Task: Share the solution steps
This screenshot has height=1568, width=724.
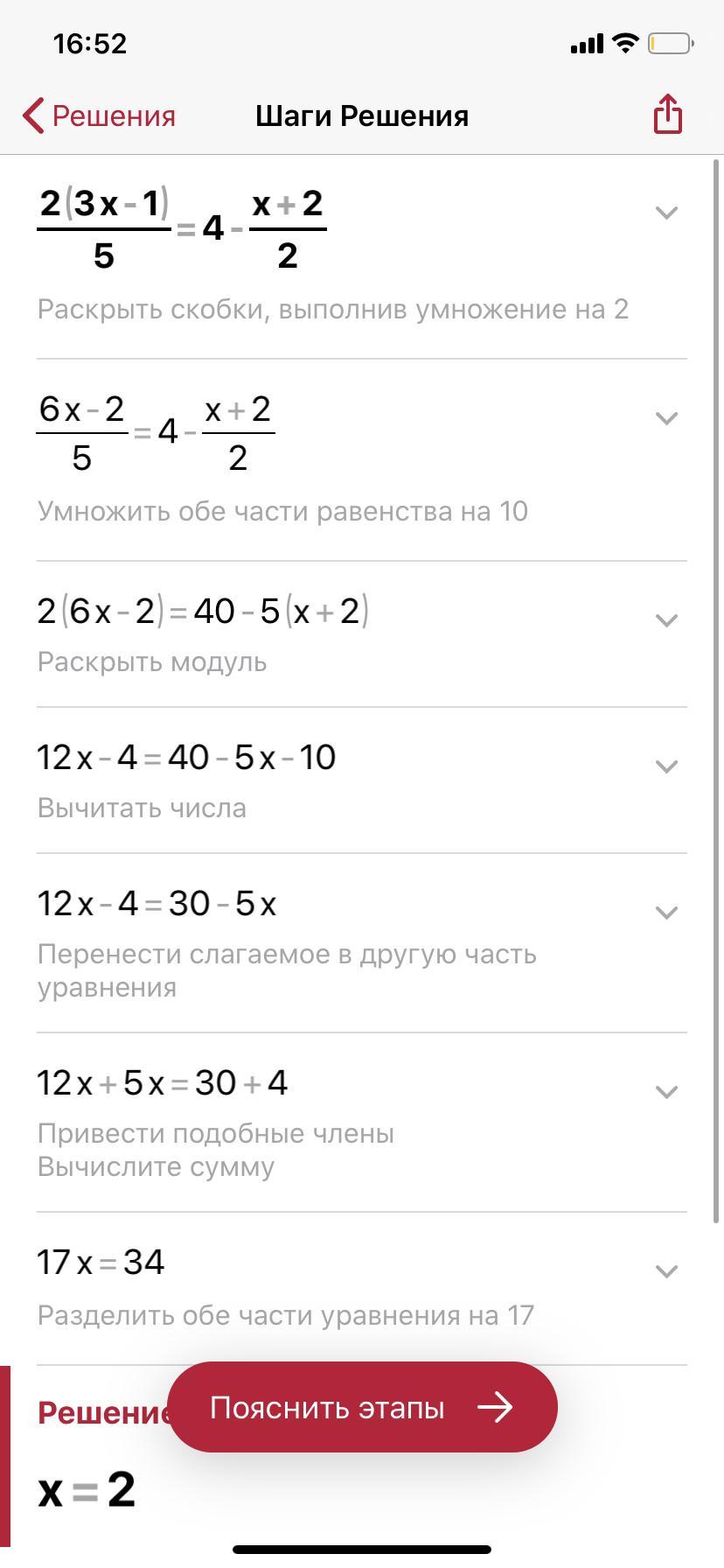Action: tap(667, 114)
